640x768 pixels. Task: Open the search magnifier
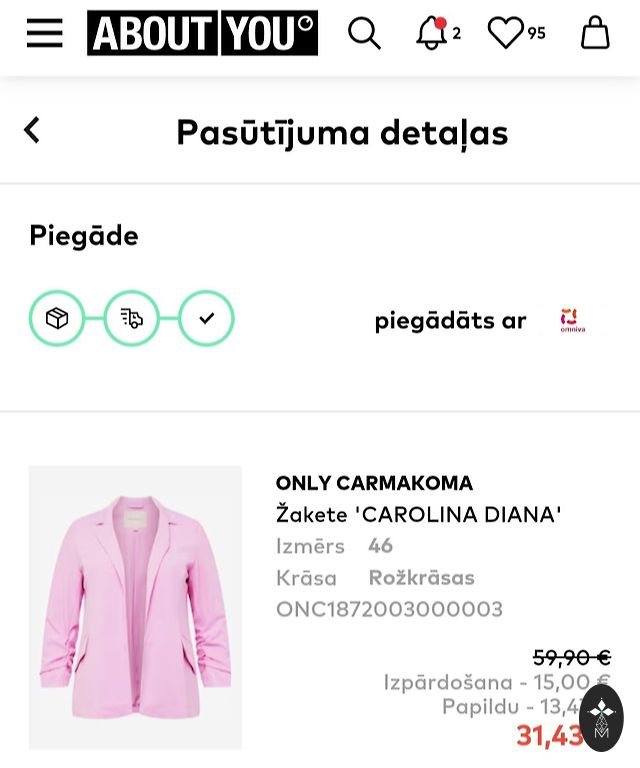coord(364,33)
